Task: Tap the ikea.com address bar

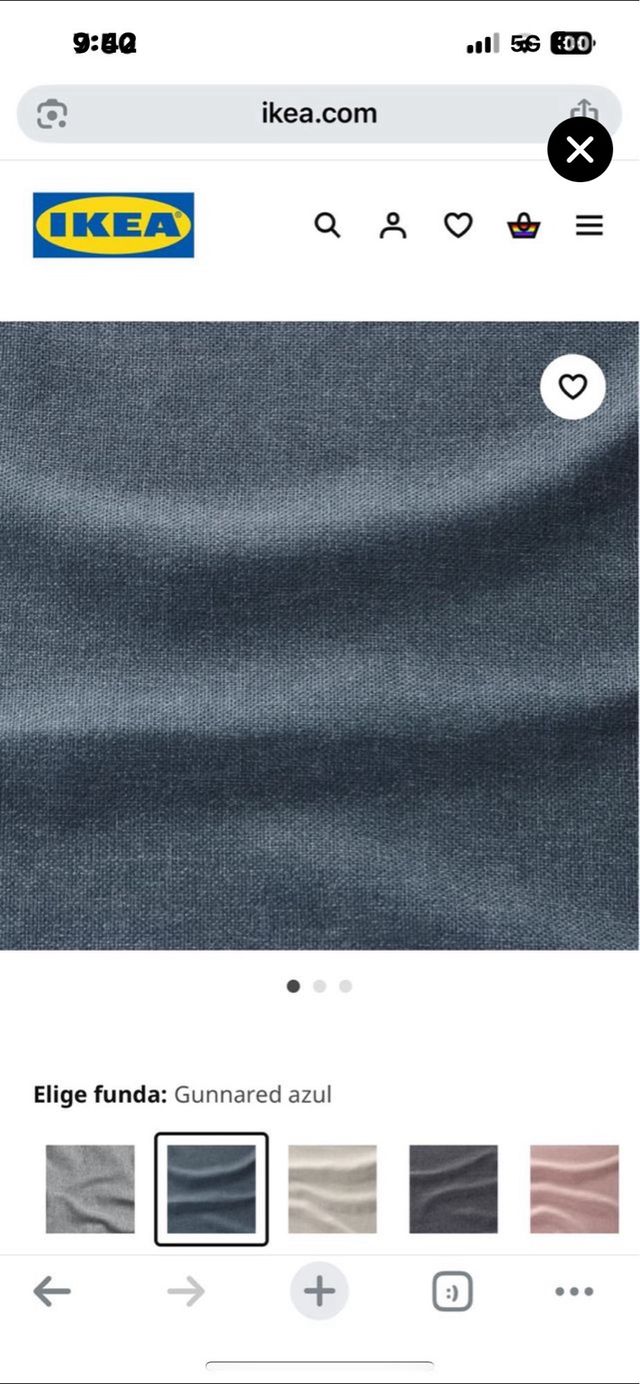Action: tap(319, 114)
